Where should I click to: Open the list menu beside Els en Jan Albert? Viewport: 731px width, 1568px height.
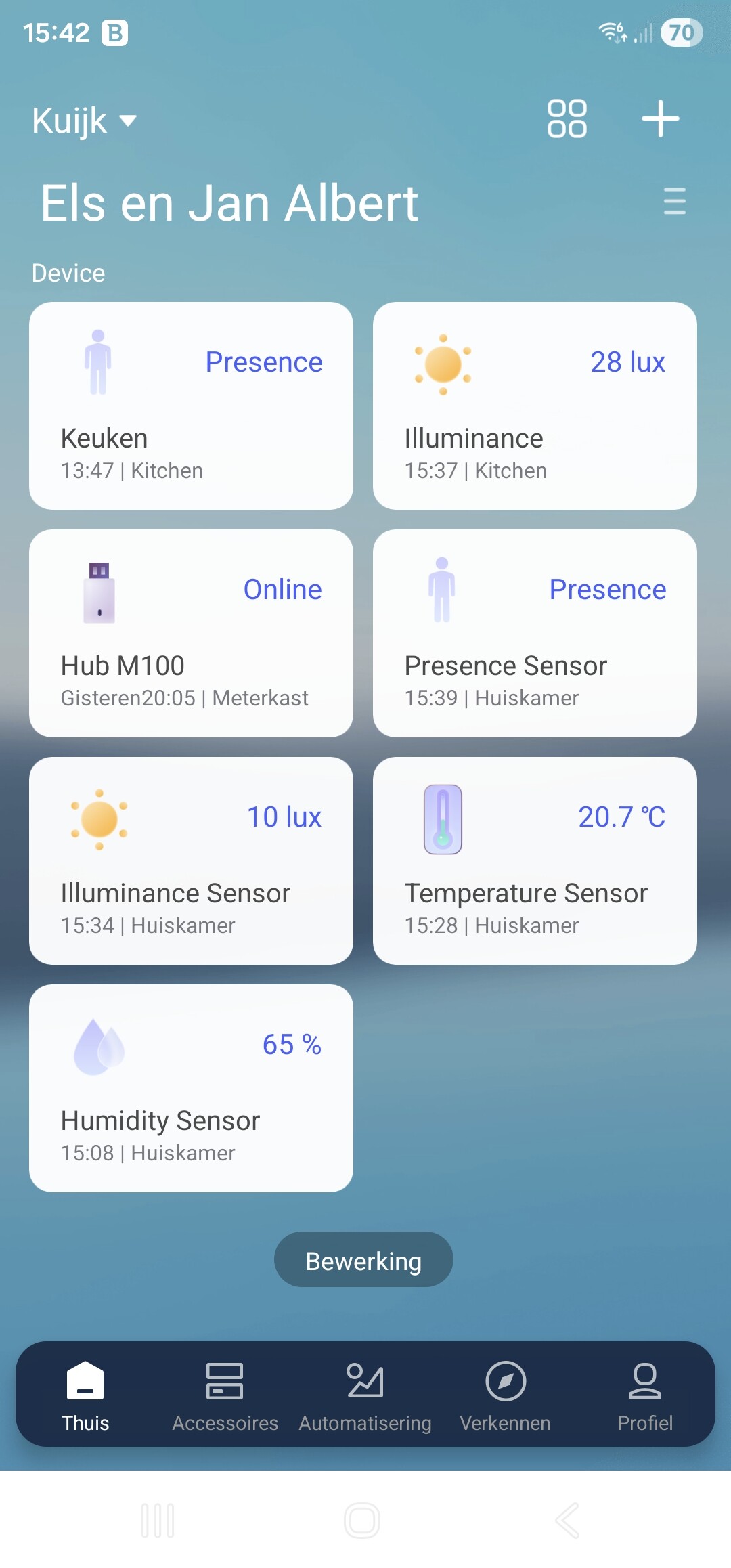674,202
